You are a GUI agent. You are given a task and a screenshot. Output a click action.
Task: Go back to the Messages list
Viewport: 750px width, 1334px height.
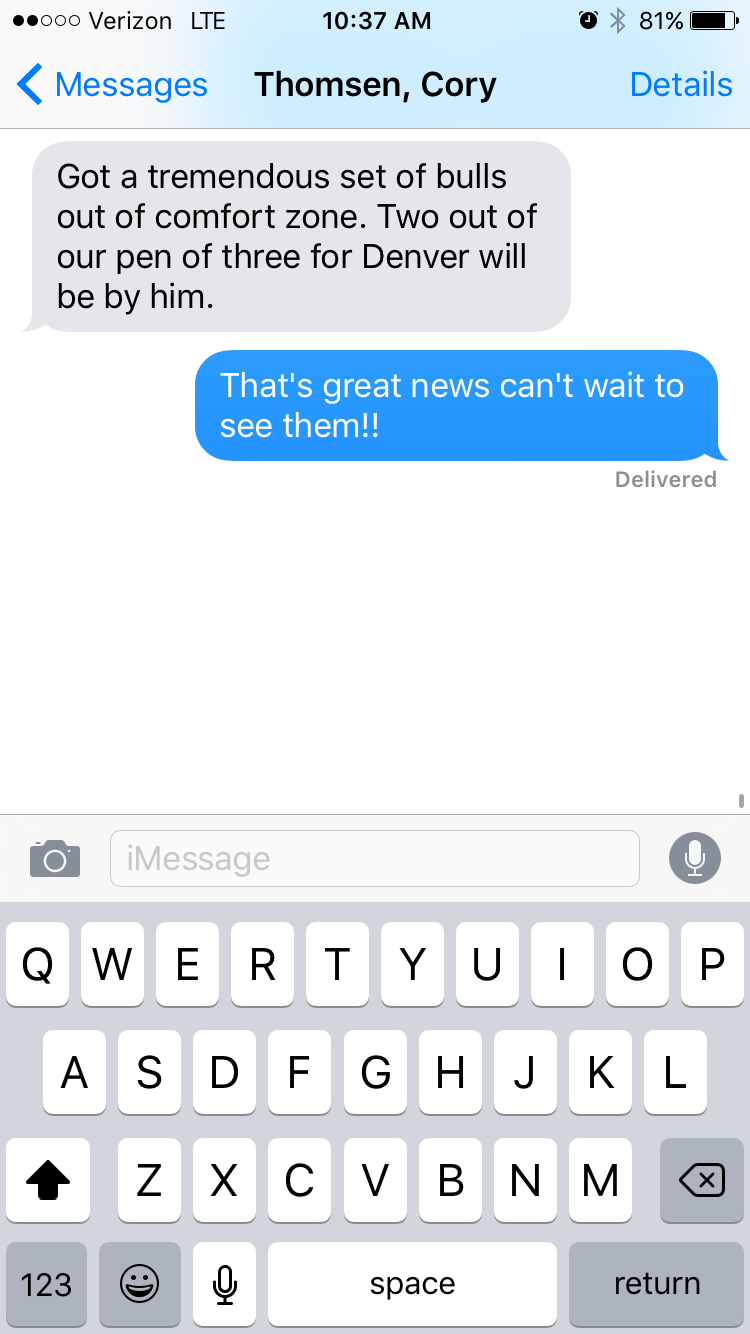pos(112,85)
